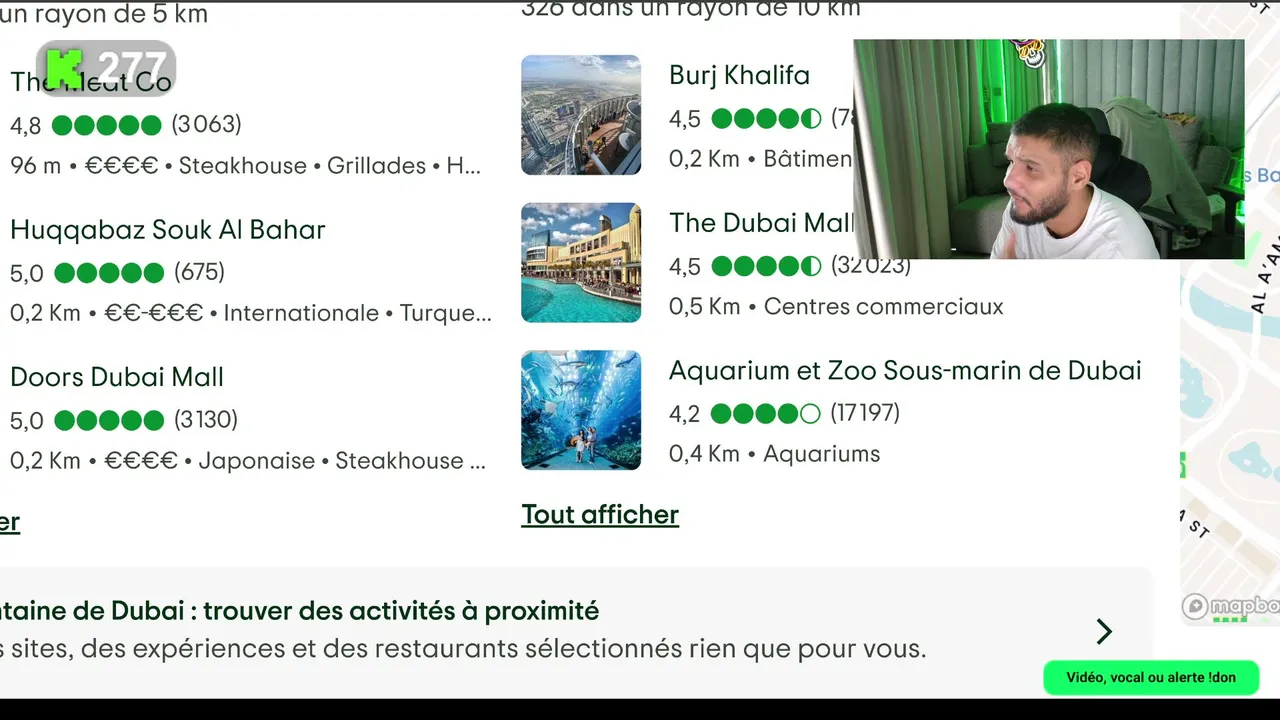1280x720 pixels.
Task: Open The Meat Co restaurant listing
Action: point(91,82)
